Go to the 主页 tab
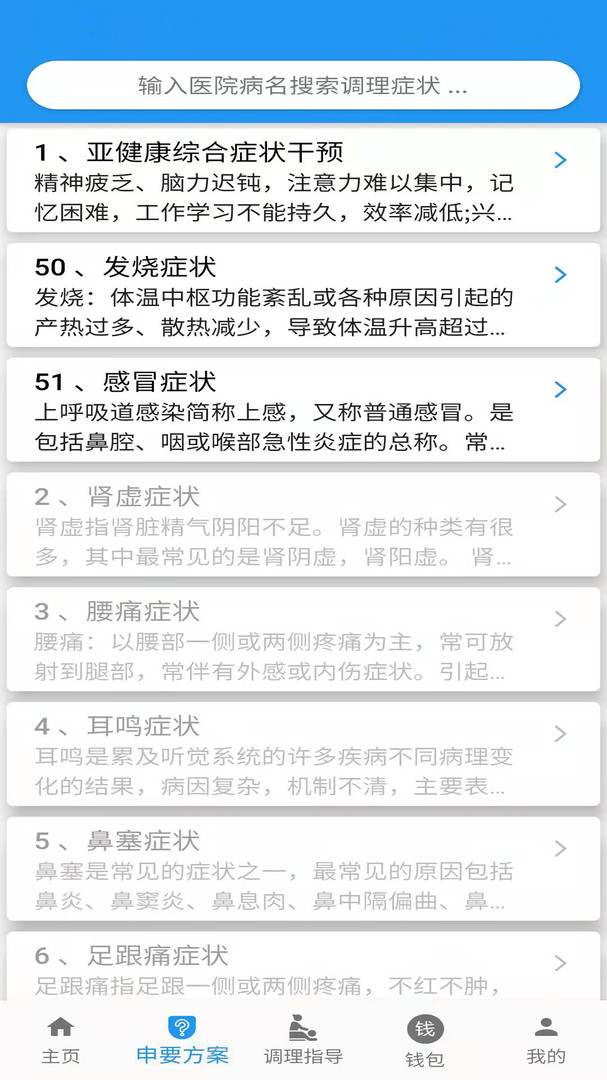 (61, 1040)
